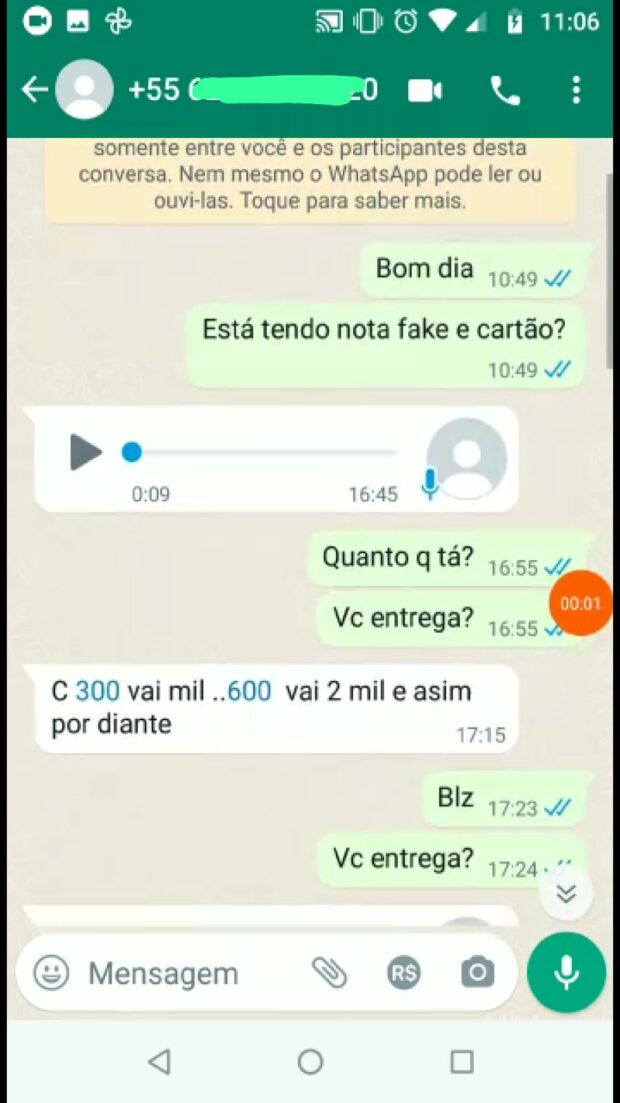Start a video call
The width and height of the screenshot is (620, 1103).
[x=425, y=91]
